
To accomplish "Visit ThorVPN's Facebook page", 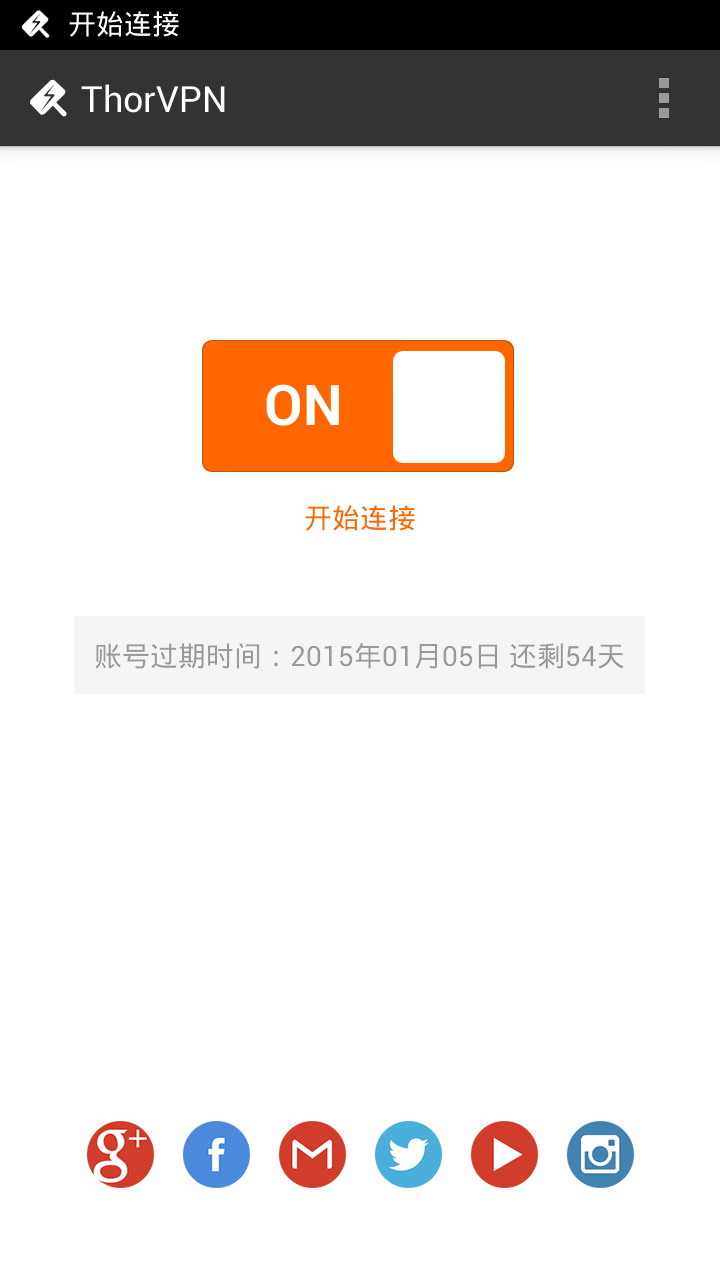I will 216,1154.
